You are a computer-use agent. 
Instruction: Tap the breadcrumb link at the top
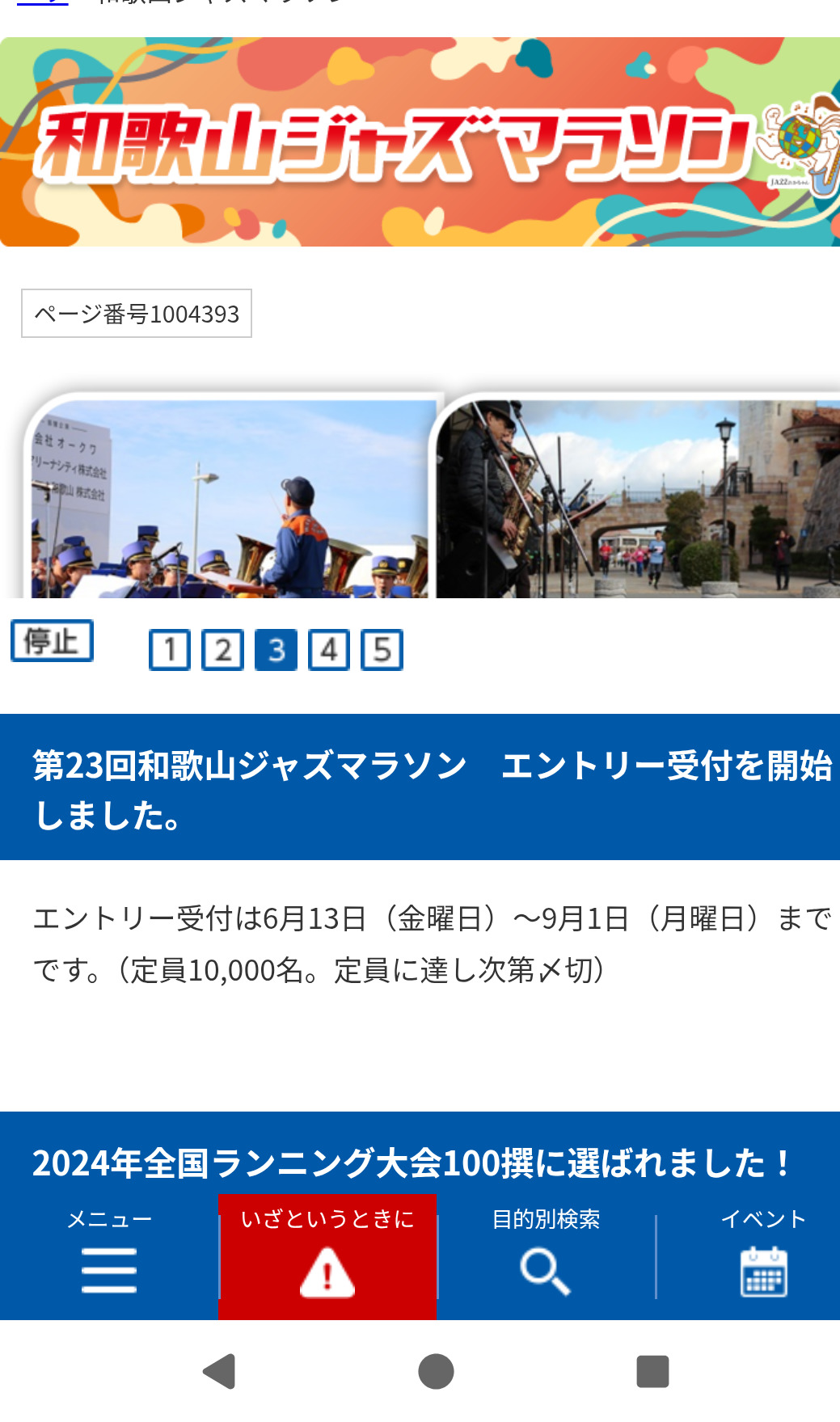42,2
